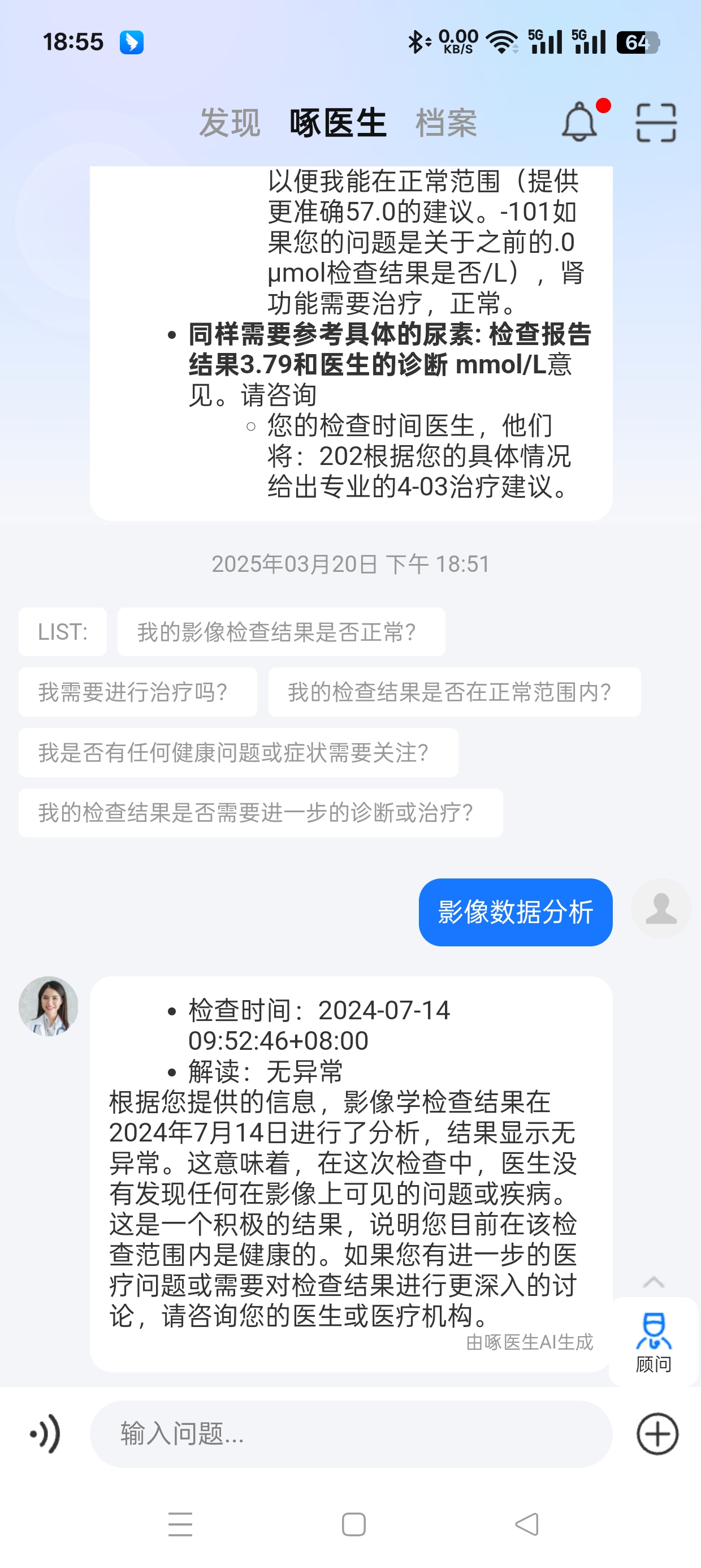
Task: Collapse the arrow above 顾问
Action: (654, 1282)
